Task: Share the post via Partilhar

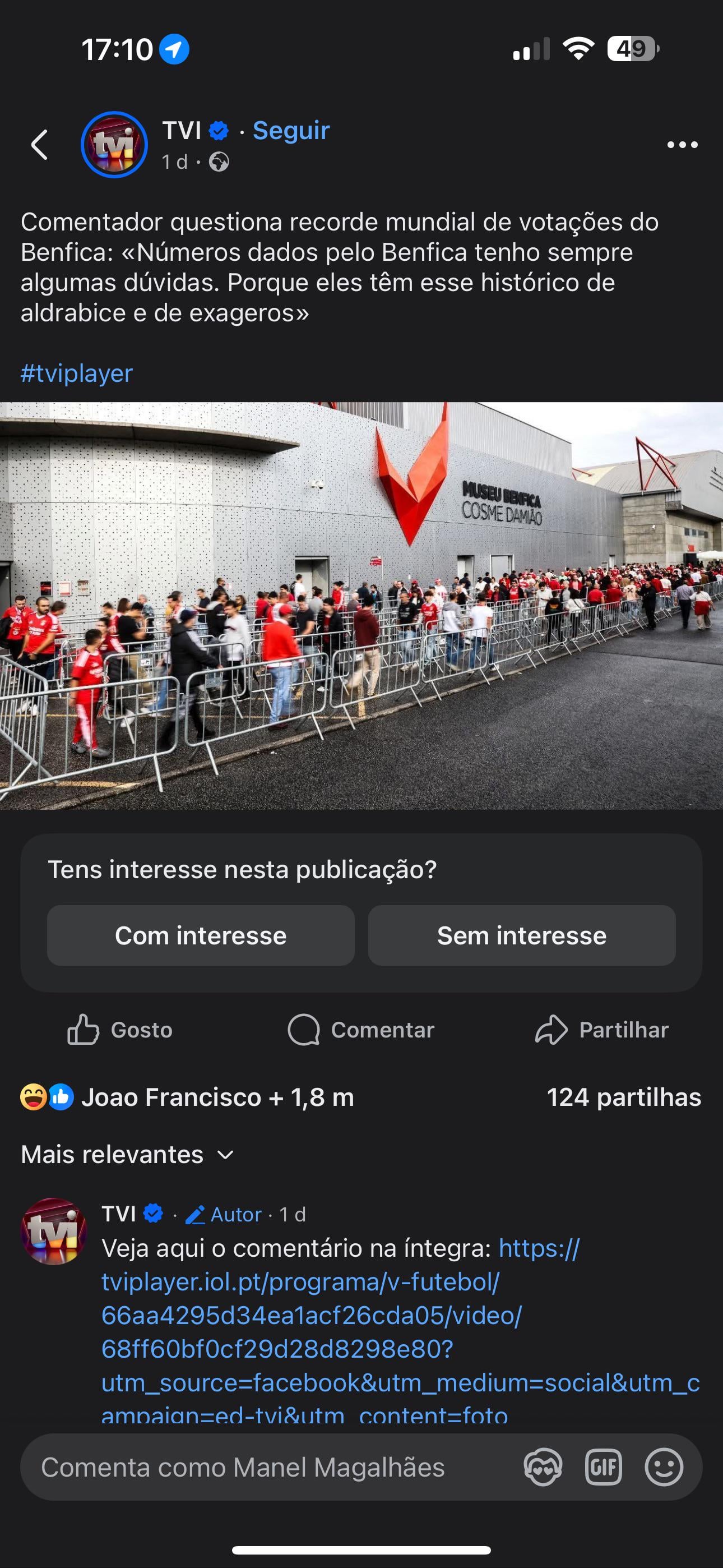Action: pos(602,1030)
